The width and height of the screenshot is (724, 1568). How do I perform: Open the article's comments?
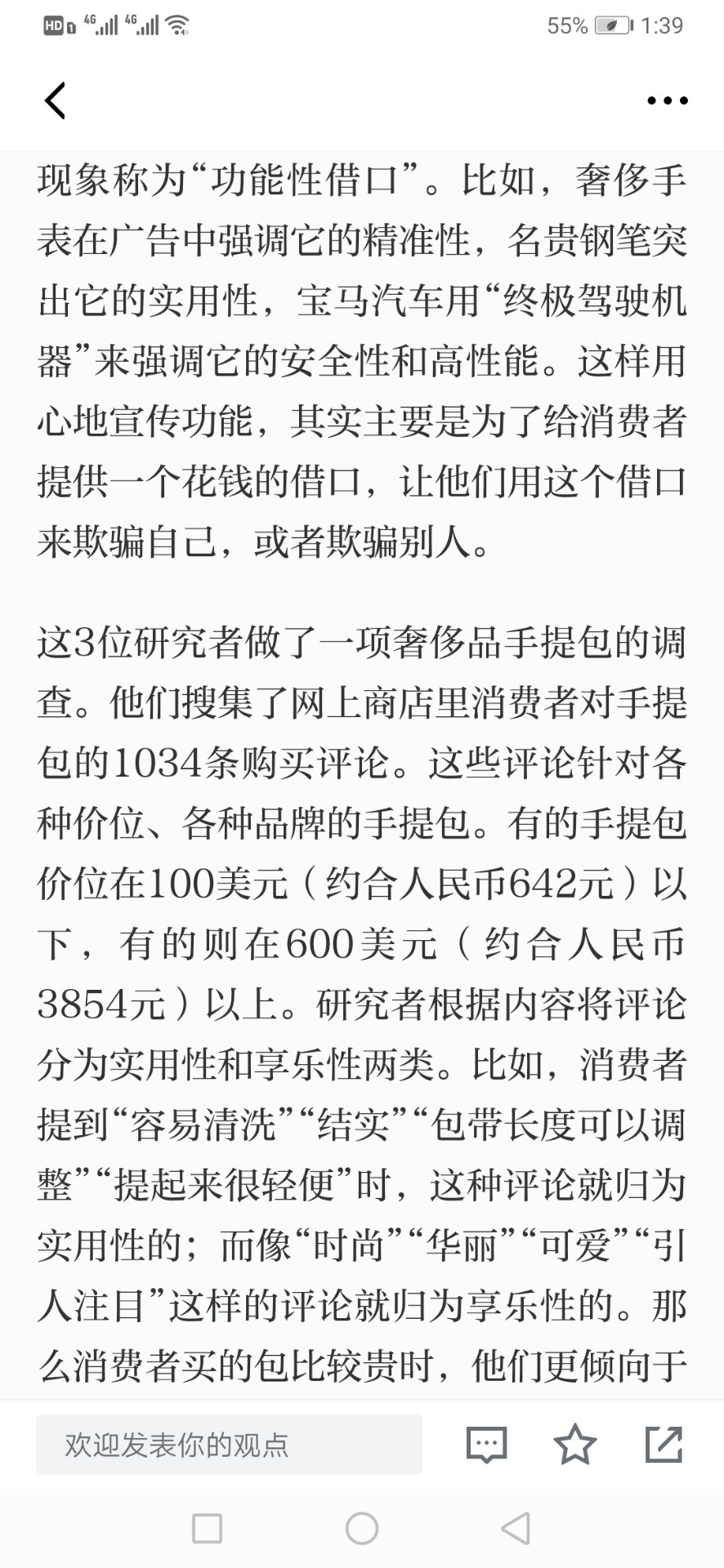487,1445
